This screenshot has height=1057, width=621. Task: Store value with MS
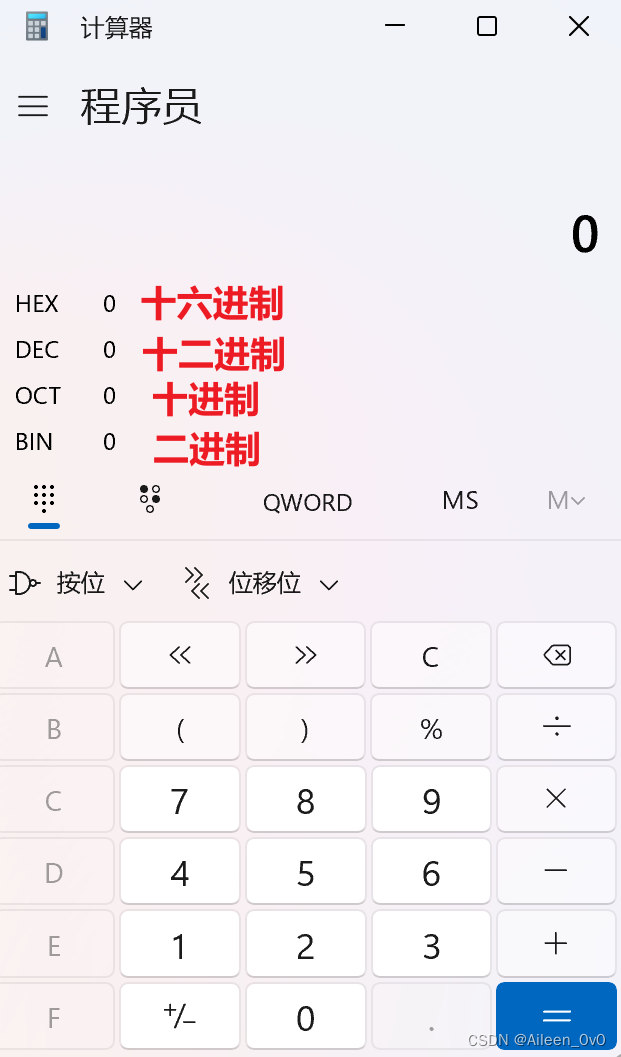[460, 500]
